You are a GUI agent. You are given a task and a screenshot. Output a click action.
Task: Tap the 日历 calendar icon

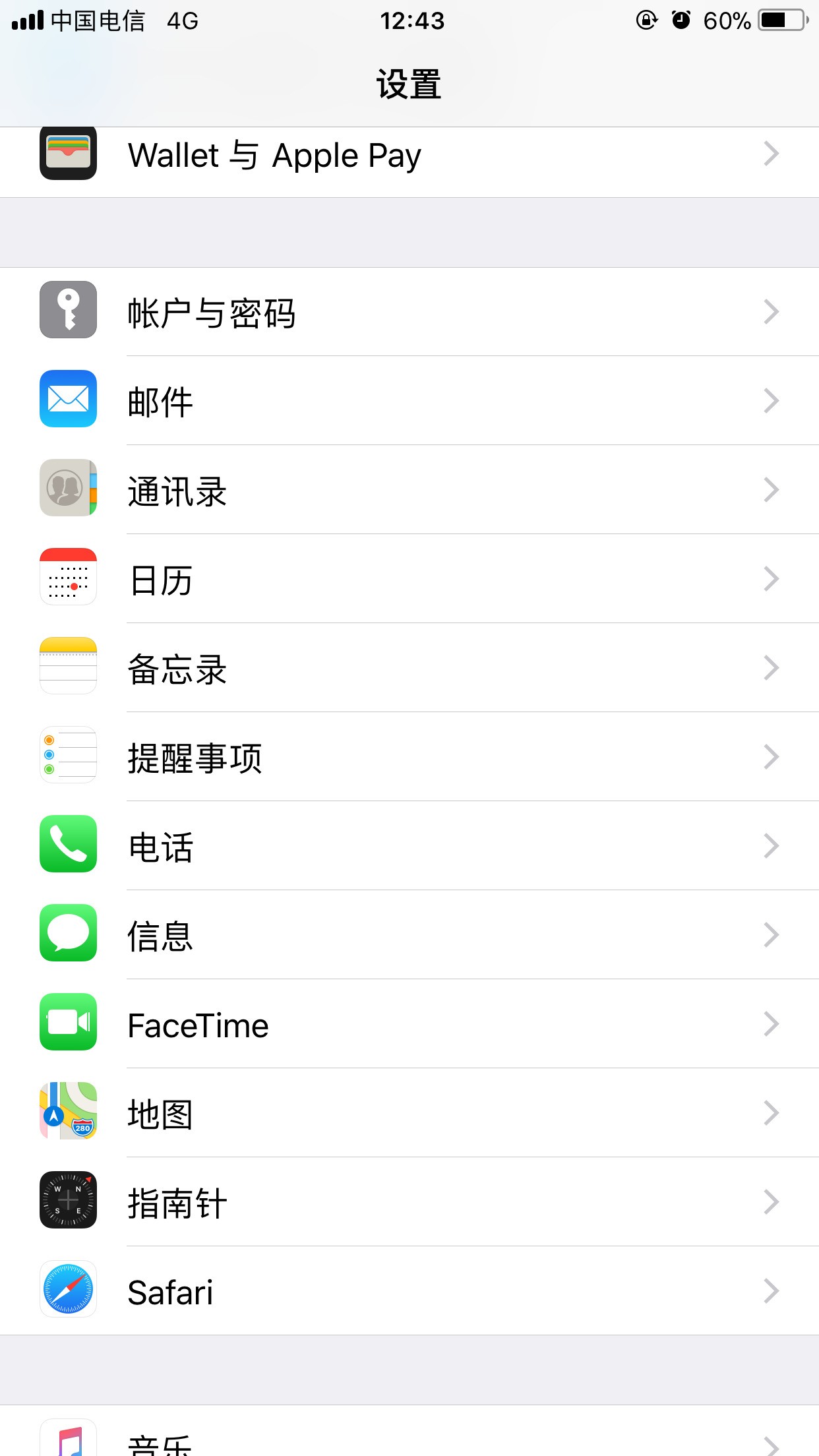pyautogui.click(x=68, y=578)
